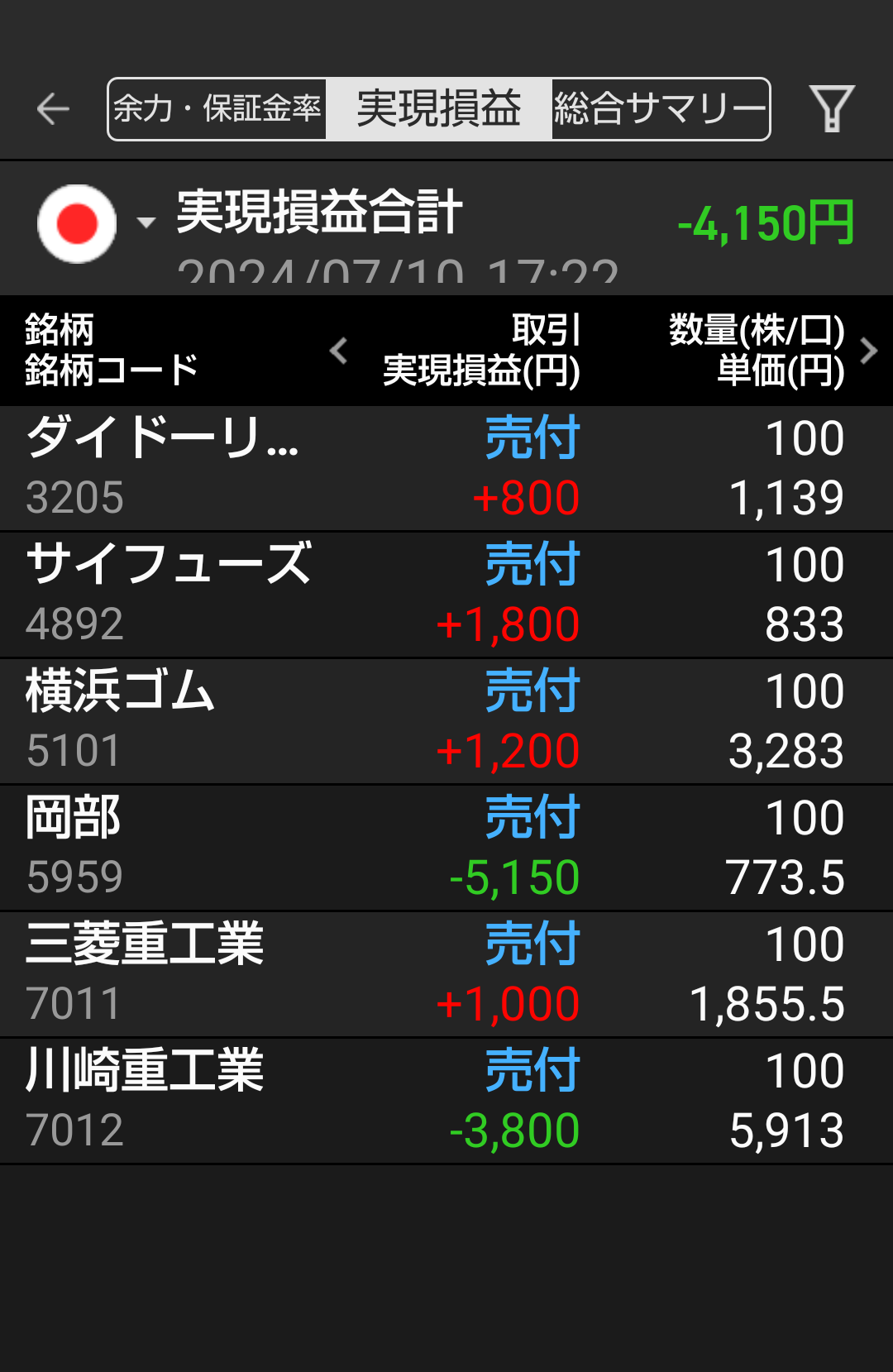Open the サイフューズ 4892 row
This screenshot has height=1372, width=893.
point(446,595)
